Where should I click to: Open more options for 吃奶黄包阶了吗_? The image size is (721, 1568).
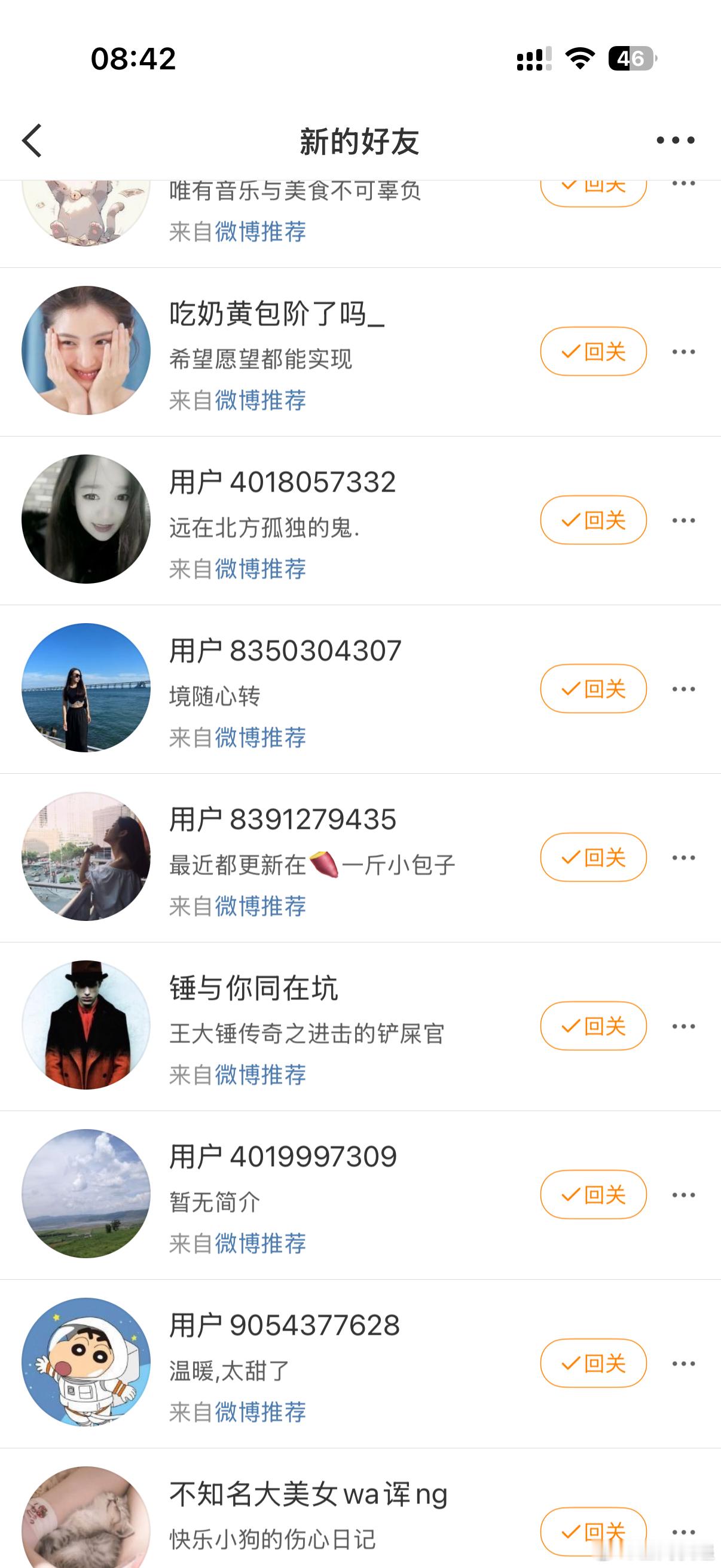click(683, 352)
